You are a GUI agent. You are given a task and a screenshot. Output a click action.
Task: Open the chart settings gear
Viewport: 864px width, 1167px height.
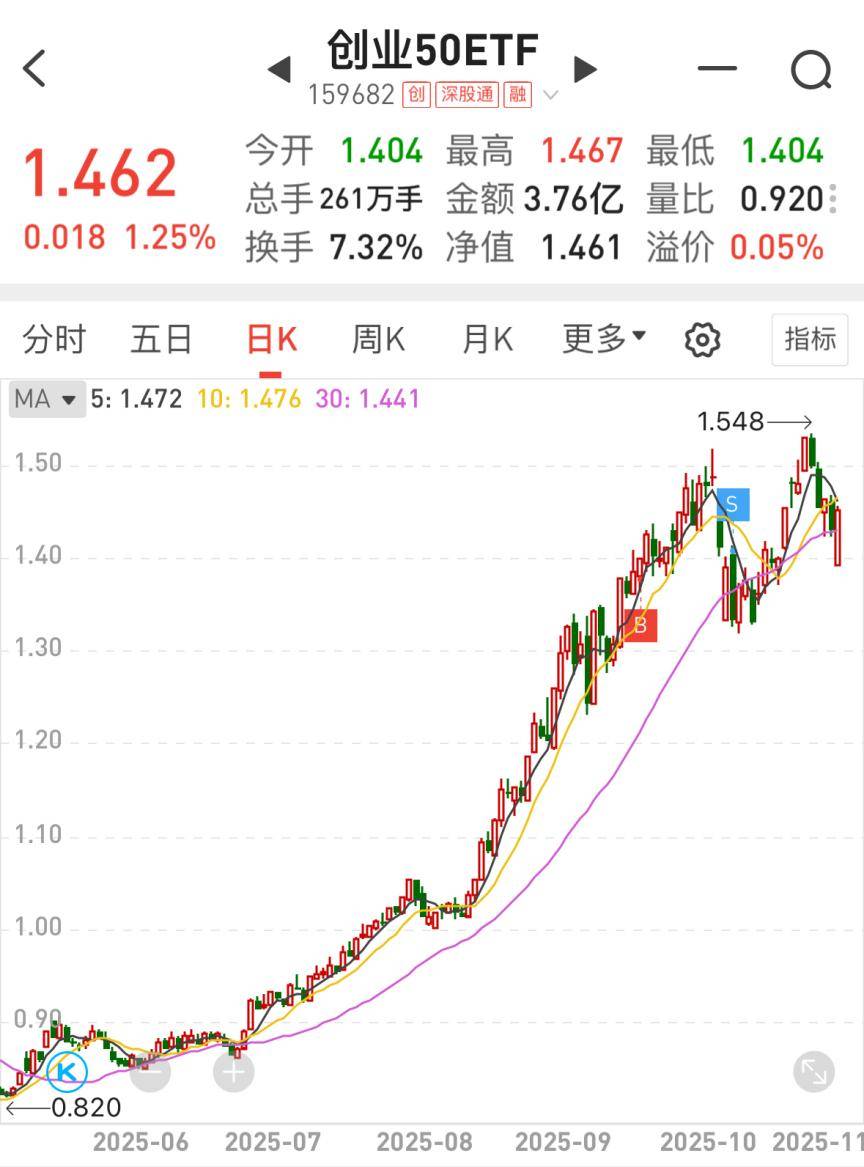point(702,339)
